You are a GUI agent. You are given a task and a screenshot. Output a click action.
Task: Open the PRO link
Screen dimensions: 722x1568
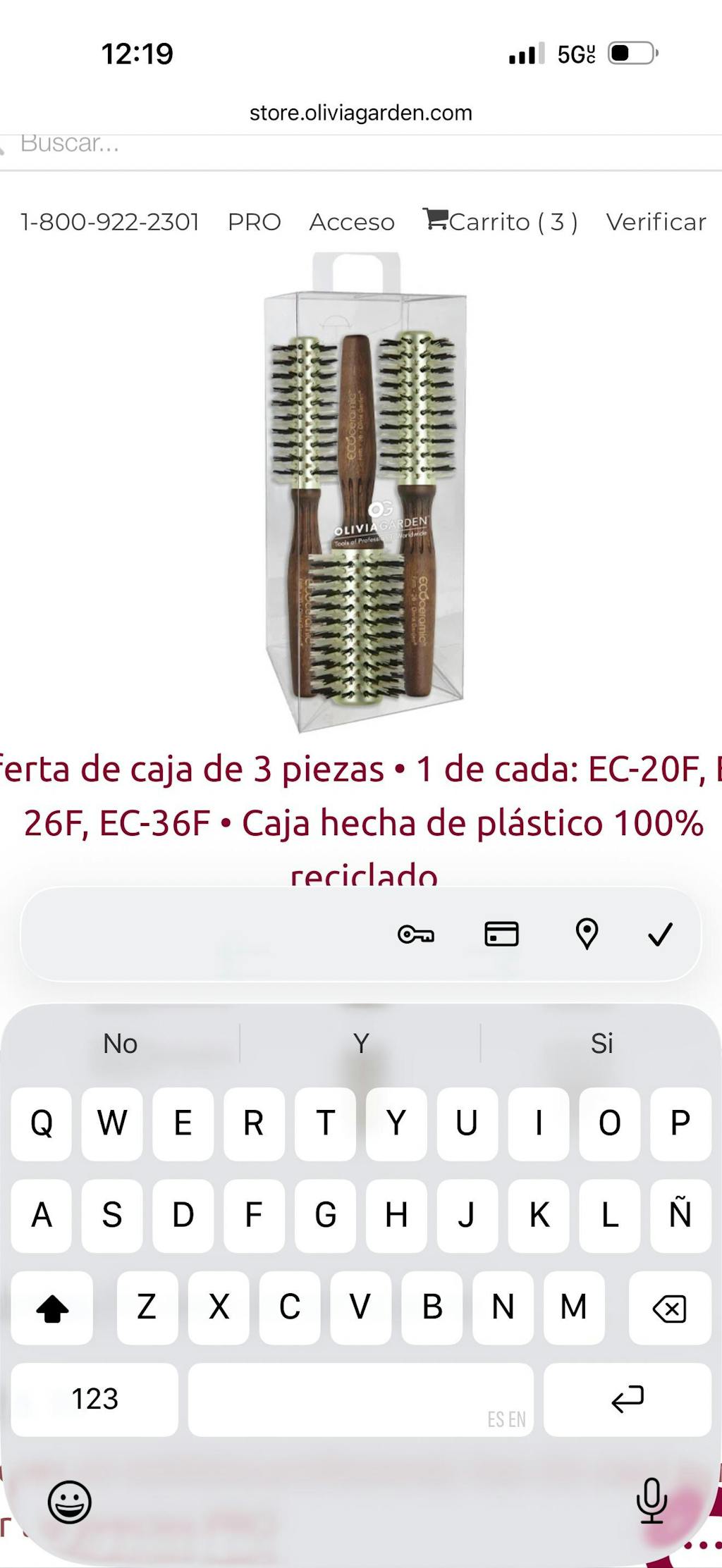pos(254,222)
